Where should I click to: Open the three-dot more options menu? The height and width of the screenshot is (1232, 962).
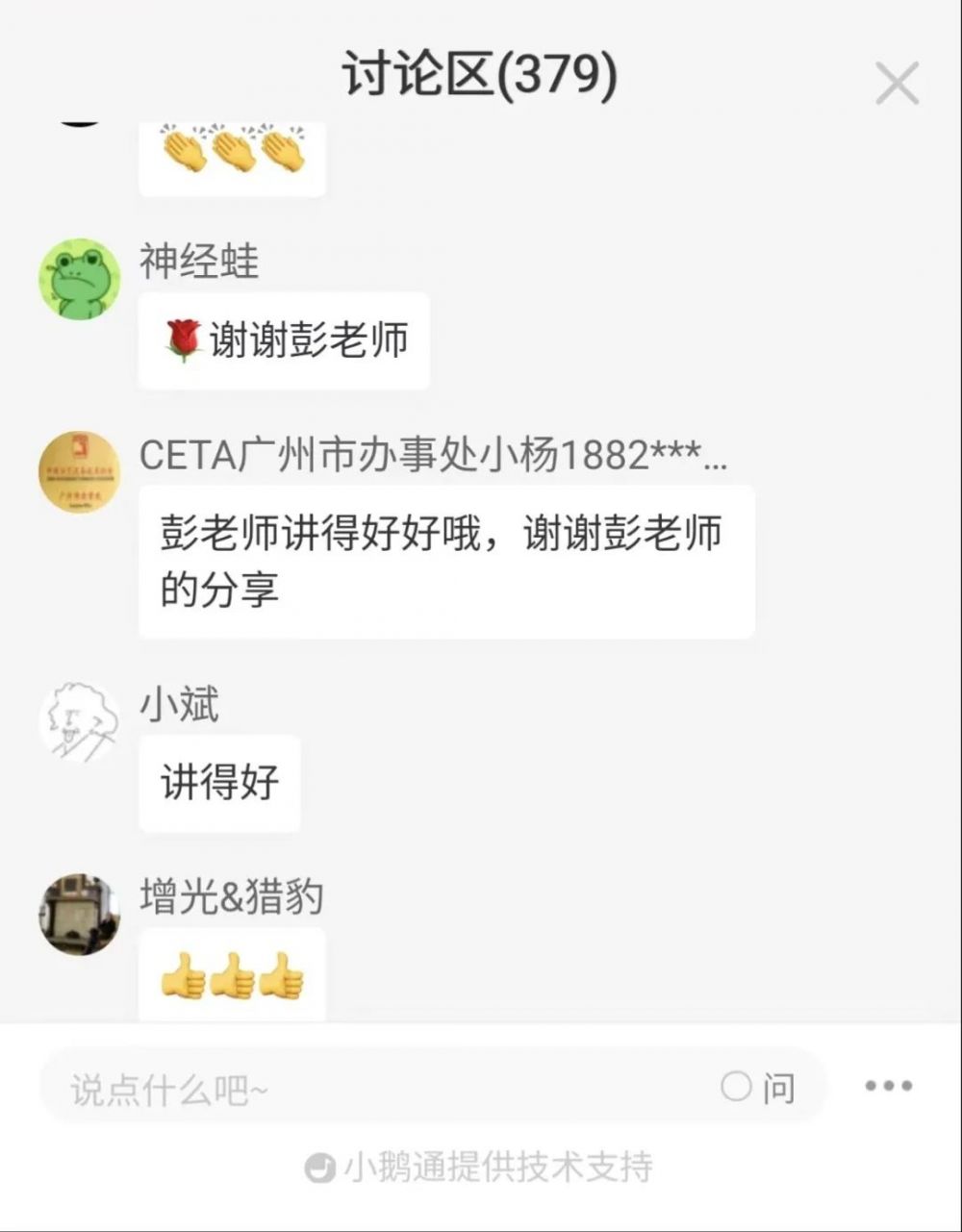[888, 1086]
